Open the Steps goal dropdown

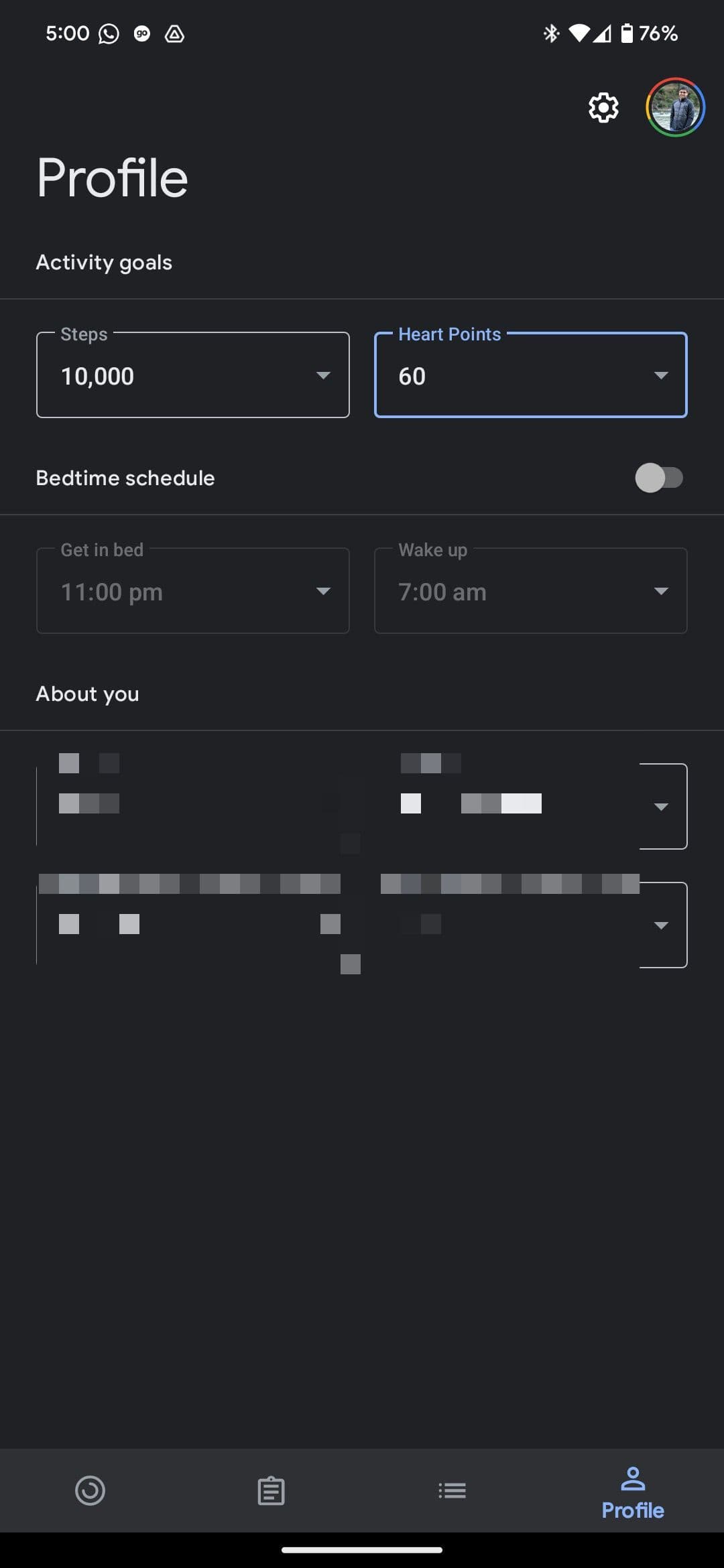coord(324,375)
